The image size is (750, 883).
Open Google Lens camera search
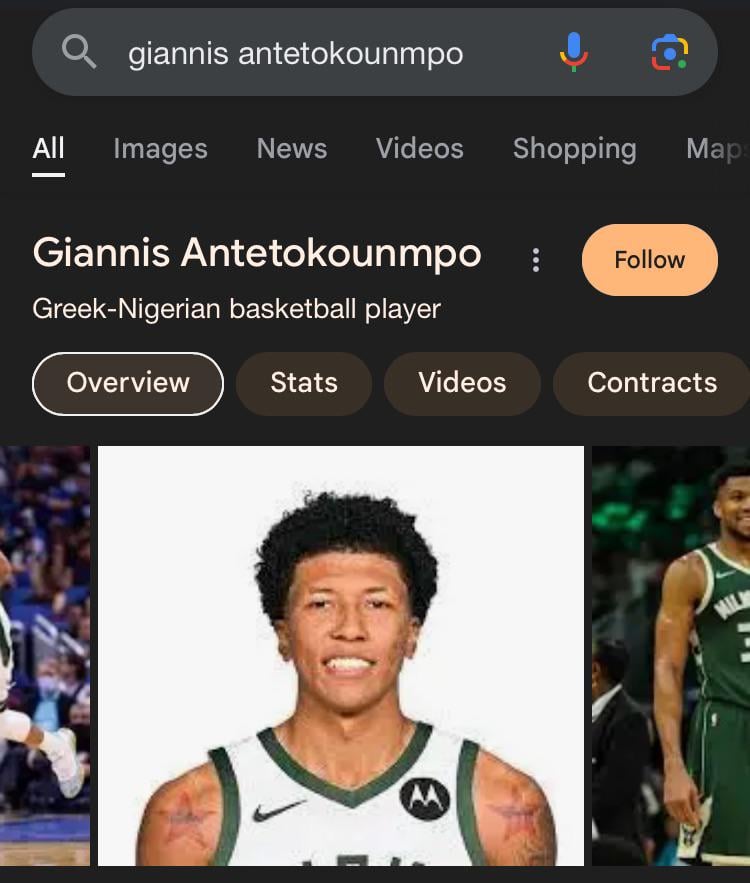click(669, 52)
